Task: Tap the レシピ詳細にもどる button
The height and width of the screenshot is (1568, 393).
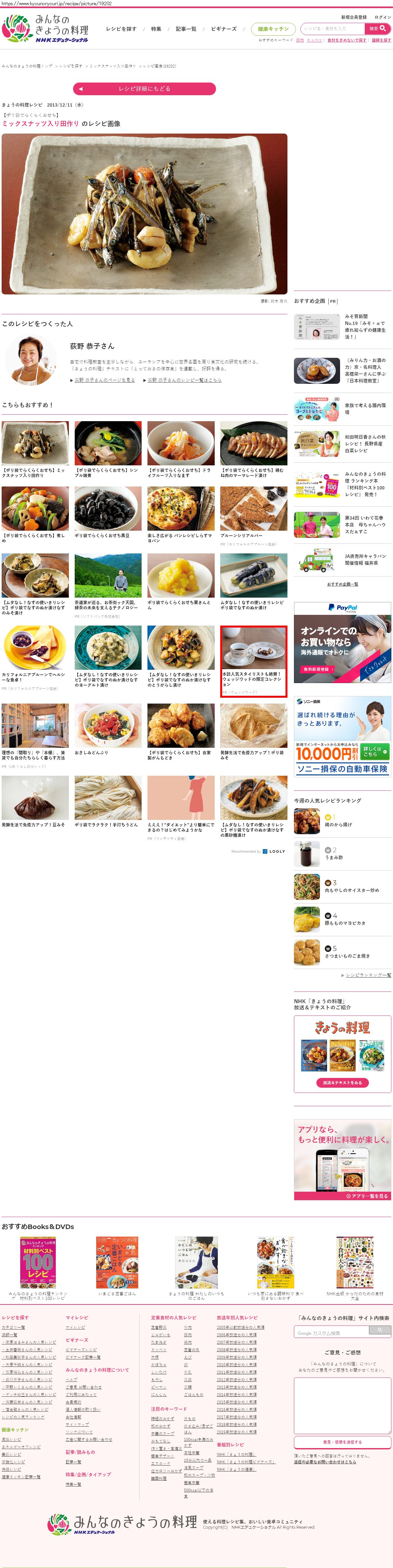Action: click(144, 89)
